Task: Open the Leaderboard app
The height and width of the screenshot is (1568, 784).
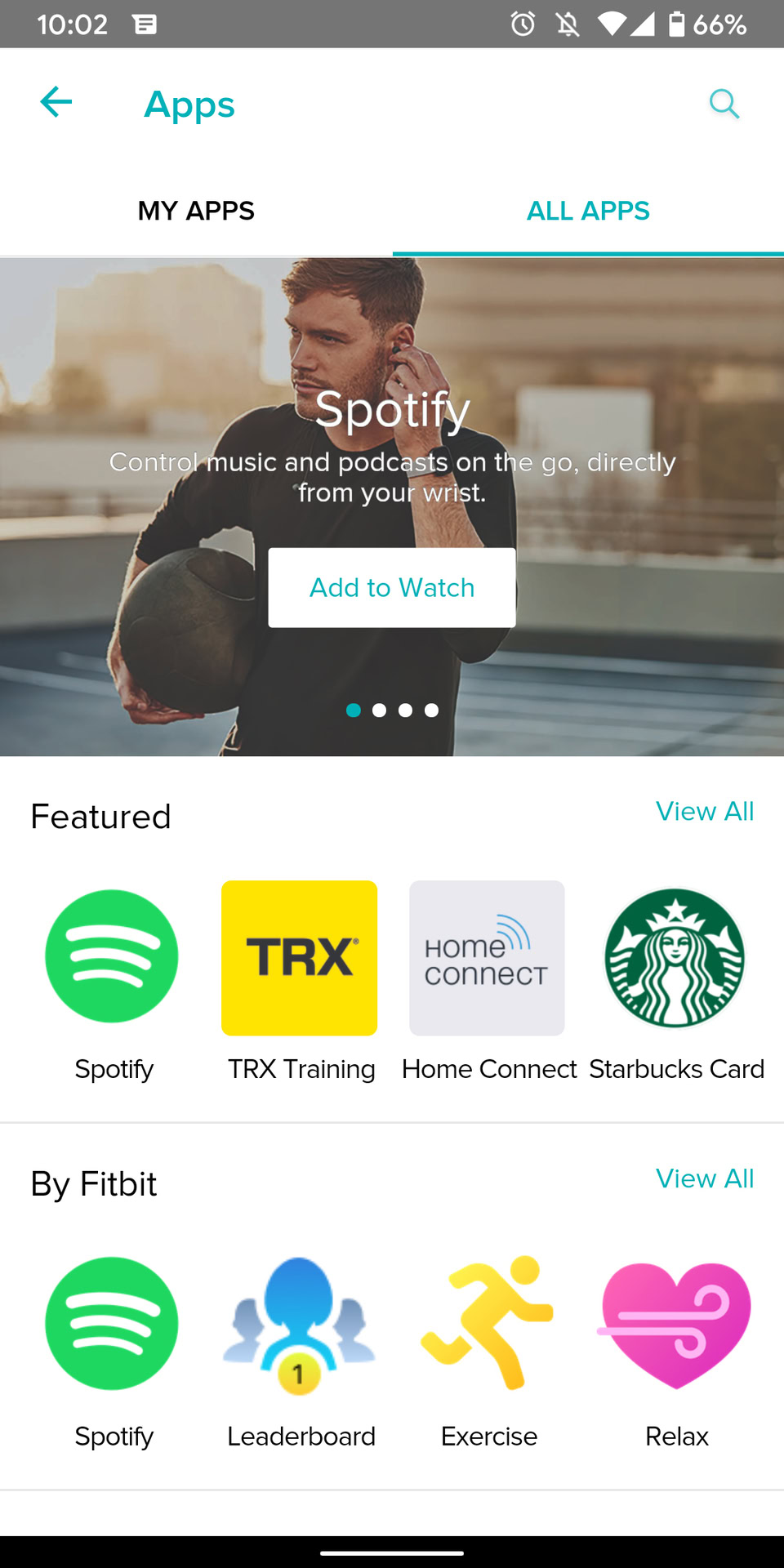Action: pyautogui.click(x=299, y=1325)
